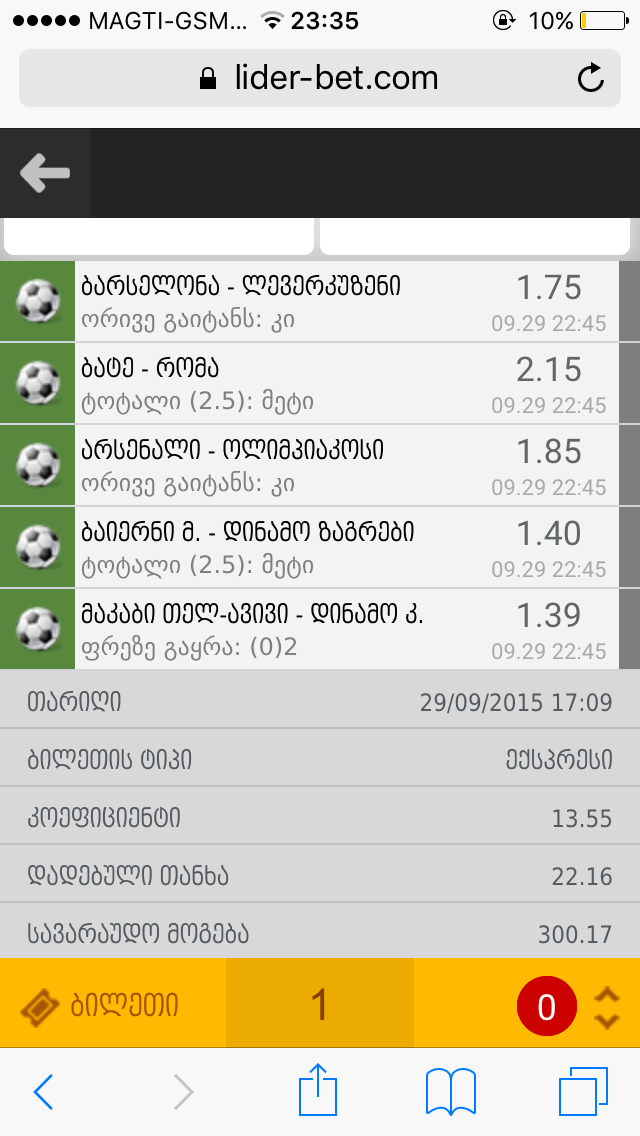Open Safari bookmarks
The width and height of the screenshot is (640, 1136).
coord(450,1092)
